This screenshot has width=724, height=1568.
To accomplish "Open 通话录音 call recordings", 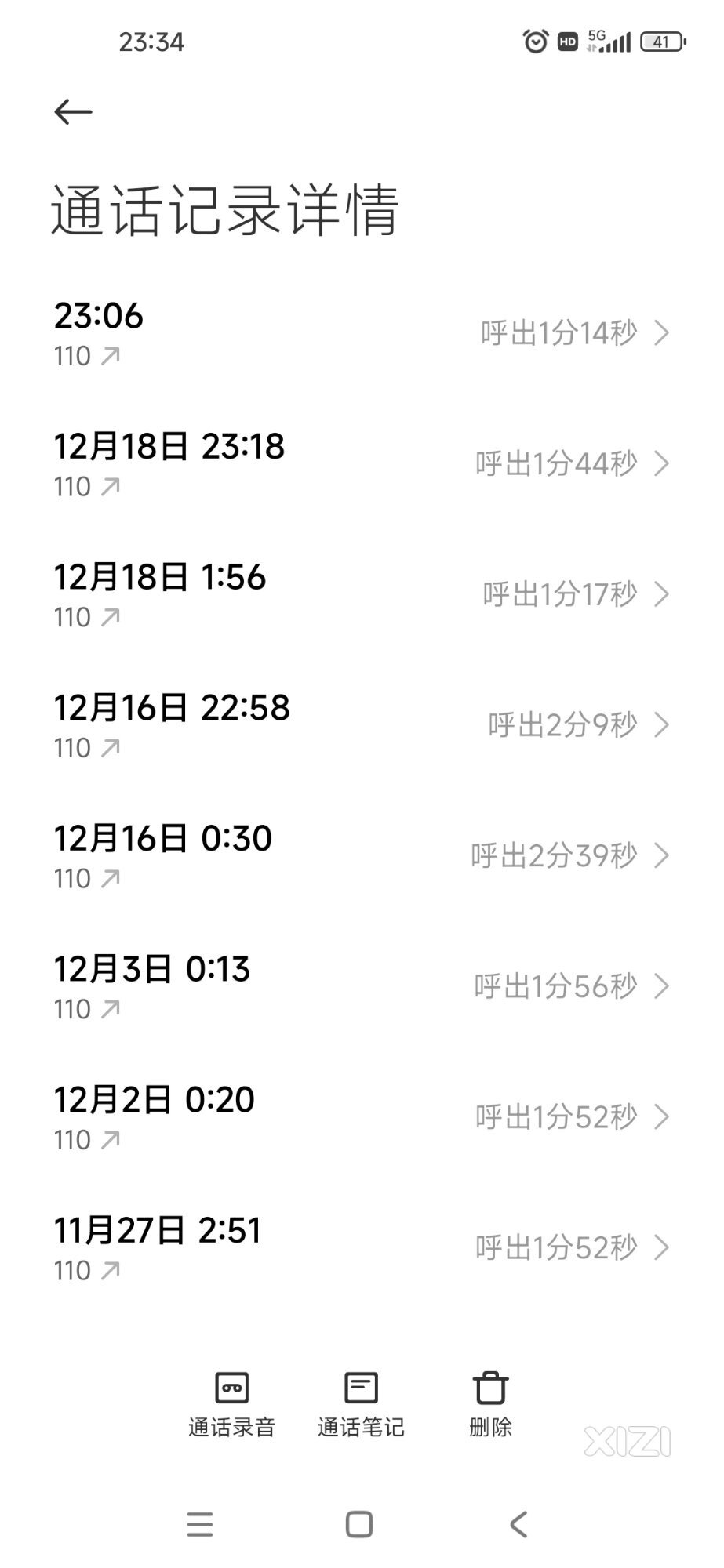I will pos(231,1405).
